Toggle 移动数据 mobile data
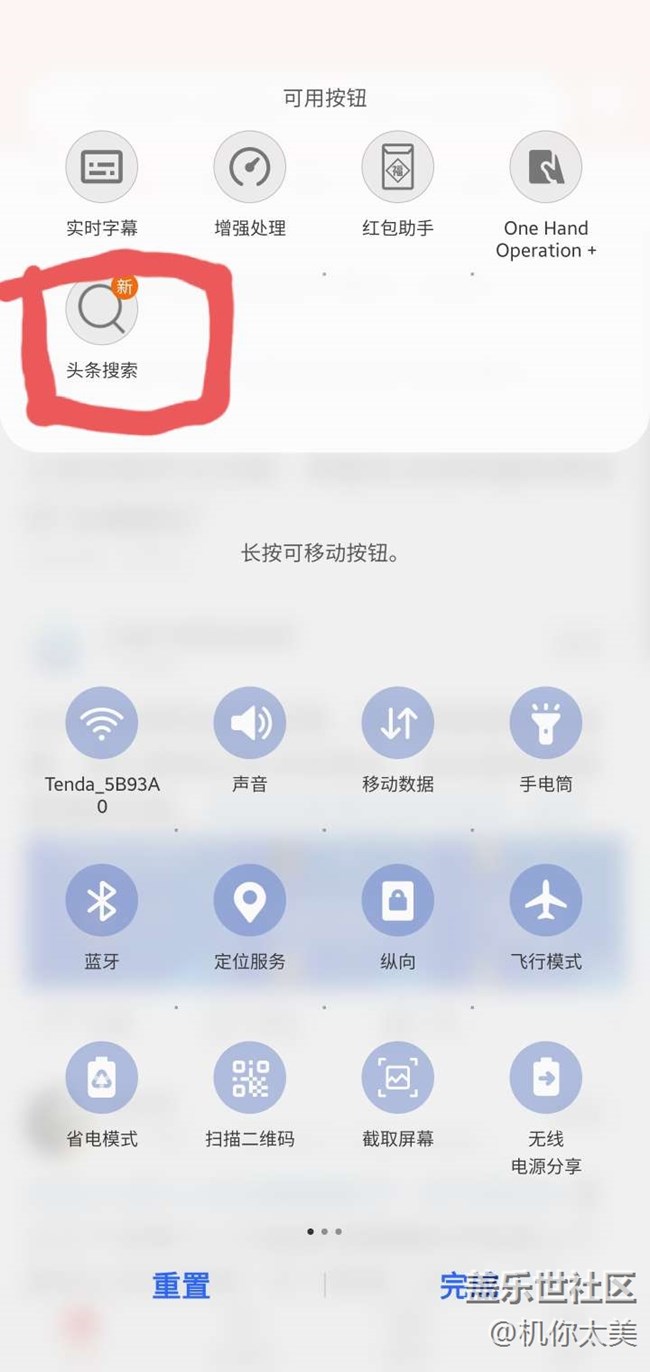This screenshot has width=650, height=1372. pyautogui.click(x=398, y=723)
